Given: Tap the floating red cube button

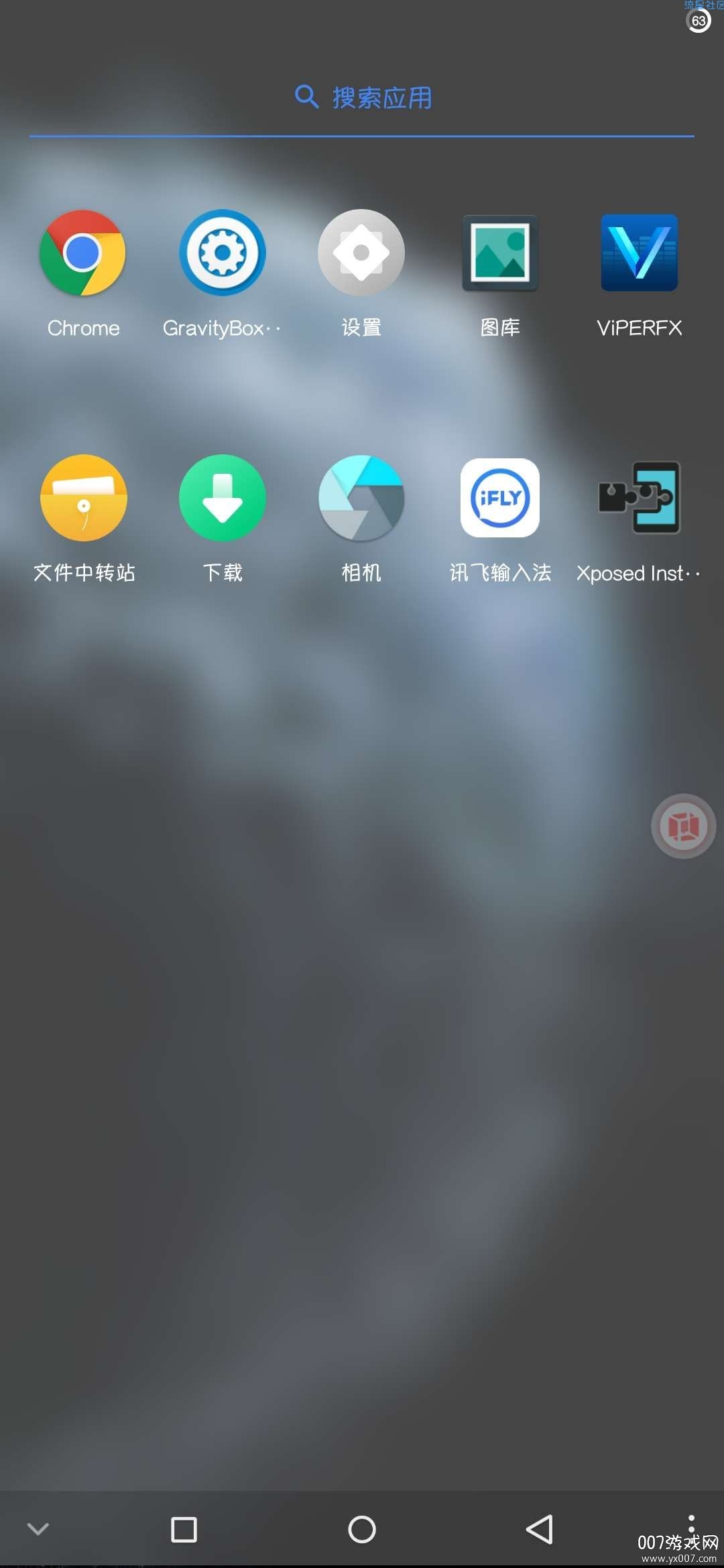Looking at the screenshot, I should click(684, 826).
